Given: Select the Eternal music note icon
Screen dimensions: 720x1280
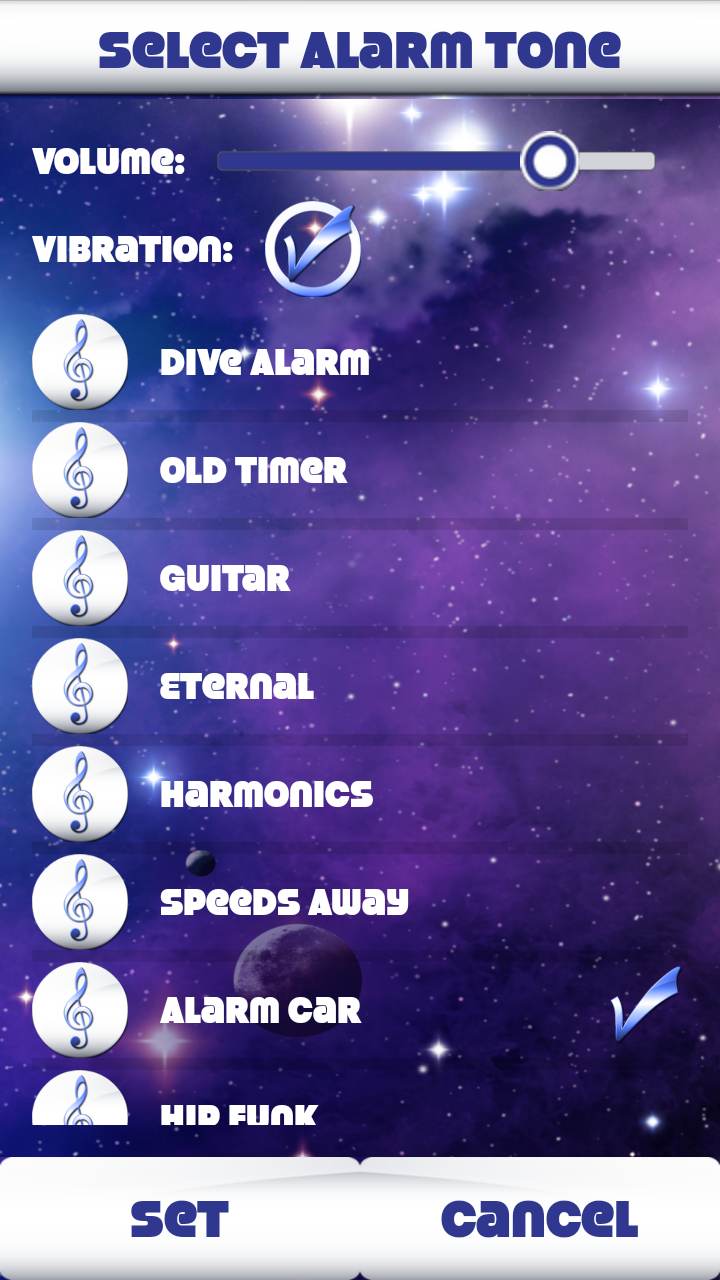Looking at the screenshot, I should coord(80,686).
